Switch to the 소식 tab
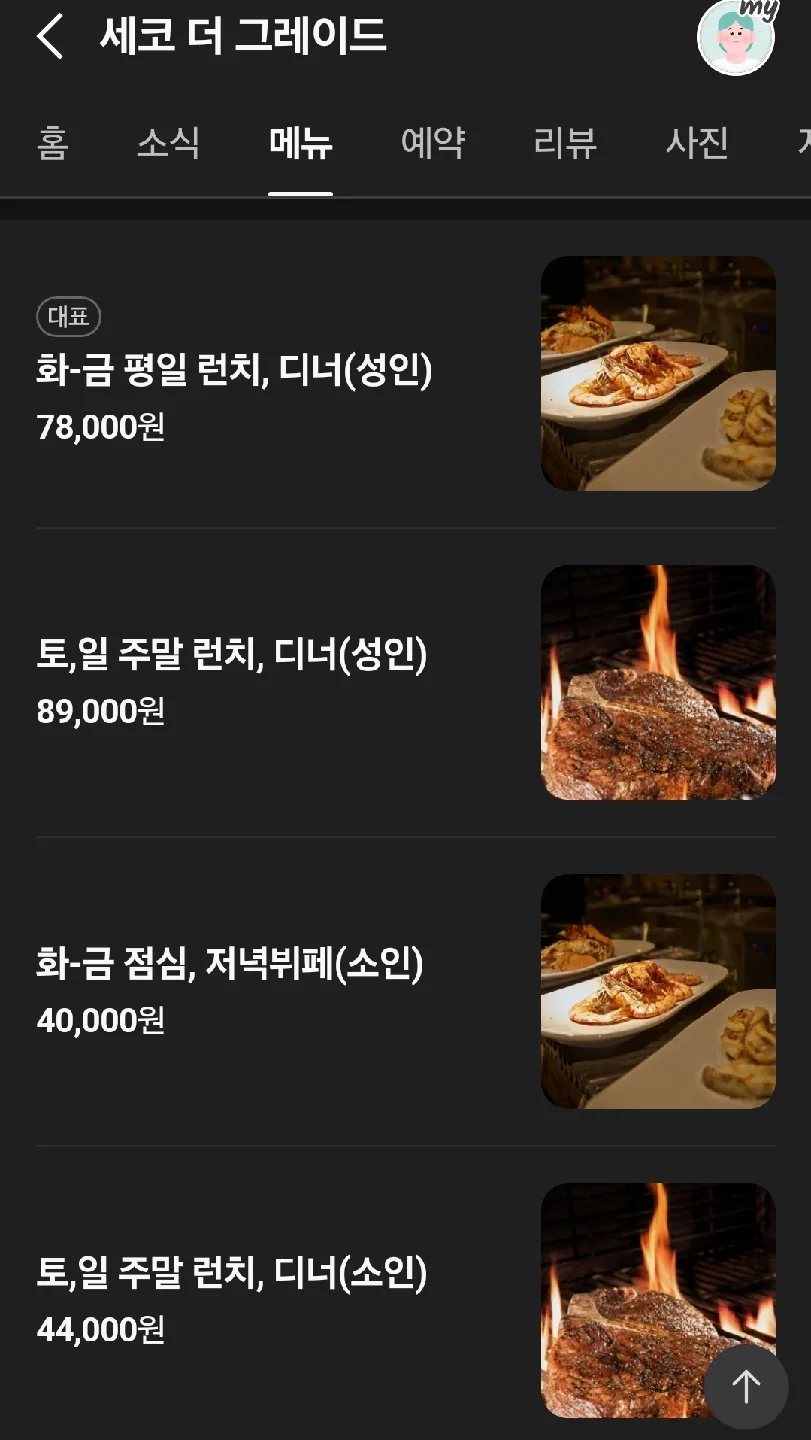The image size is (811, 1440). tap(168, 143)
